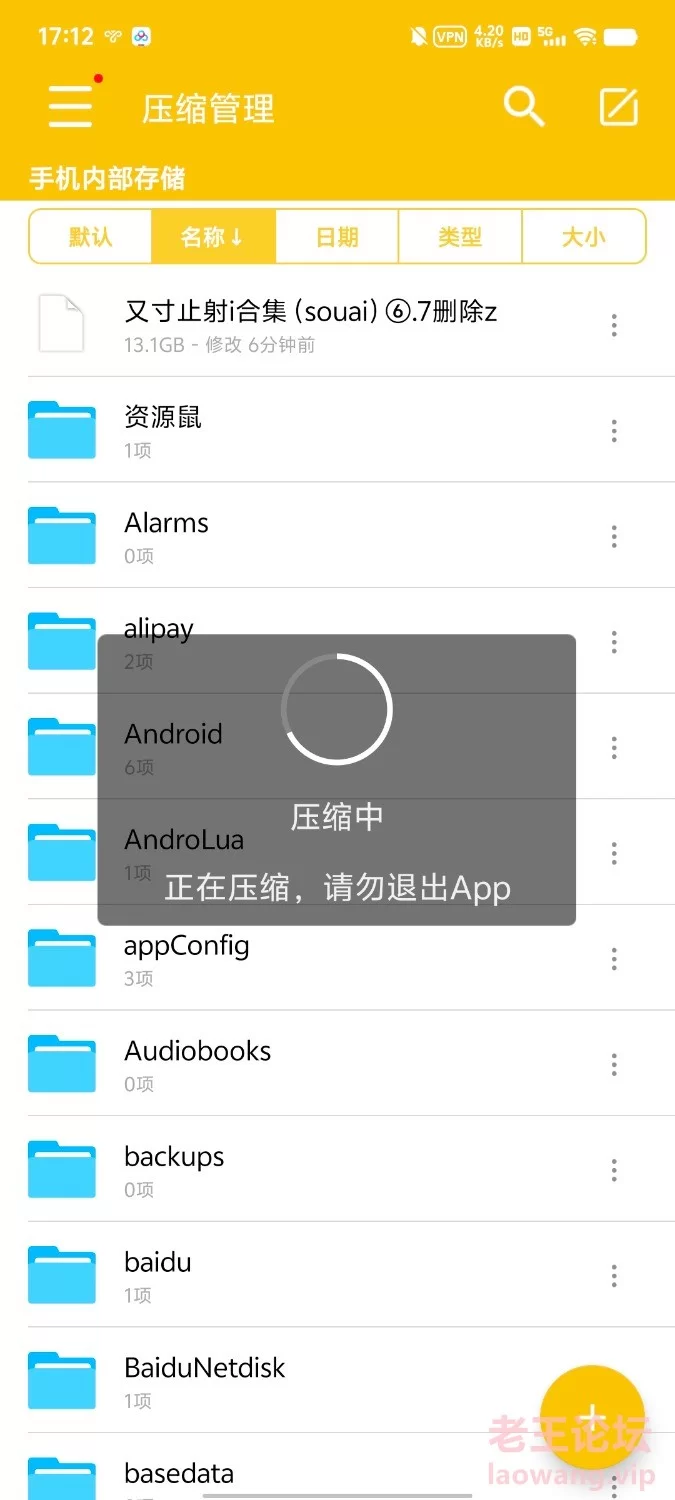Open more options for 资源鼠
The width and height of the screenshot is (675, 1500).
614,430
